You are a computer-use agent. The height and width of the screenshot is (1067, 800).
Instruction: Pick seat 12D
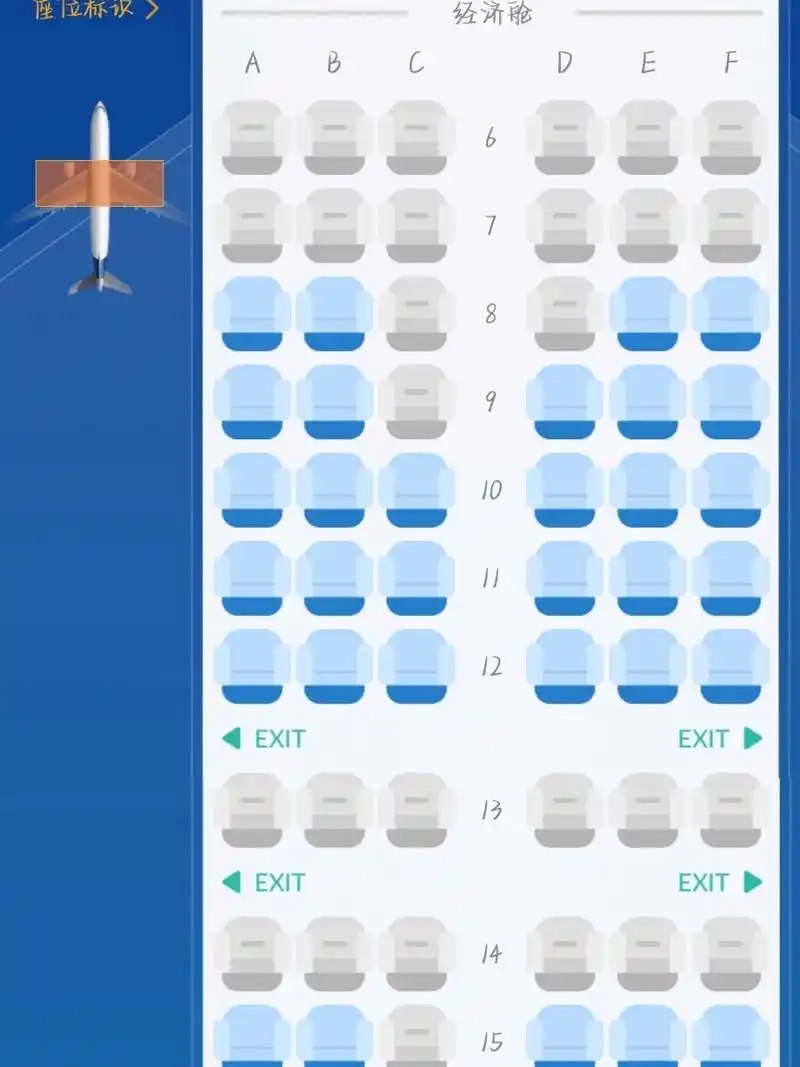pyautogui.click(x=565, y=665)
